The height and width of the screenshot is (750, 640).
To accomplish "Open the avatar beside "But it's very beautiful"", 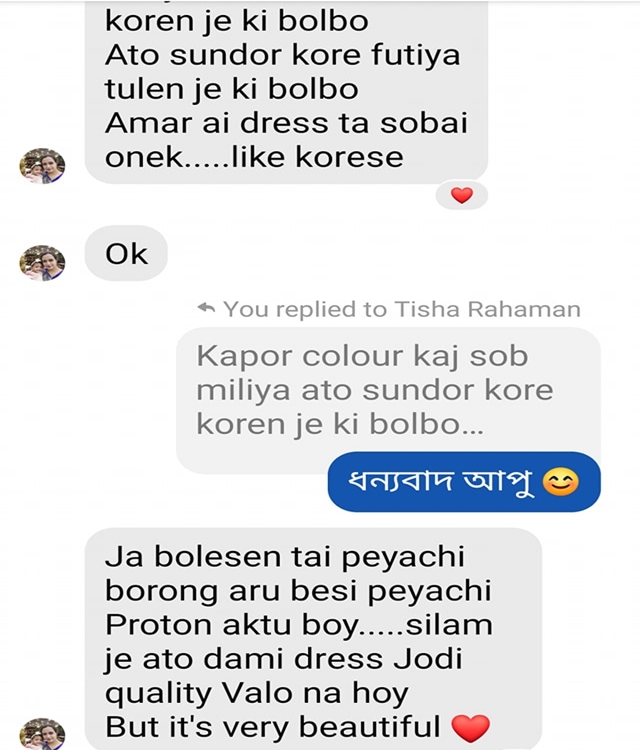I will pos(42,734).
